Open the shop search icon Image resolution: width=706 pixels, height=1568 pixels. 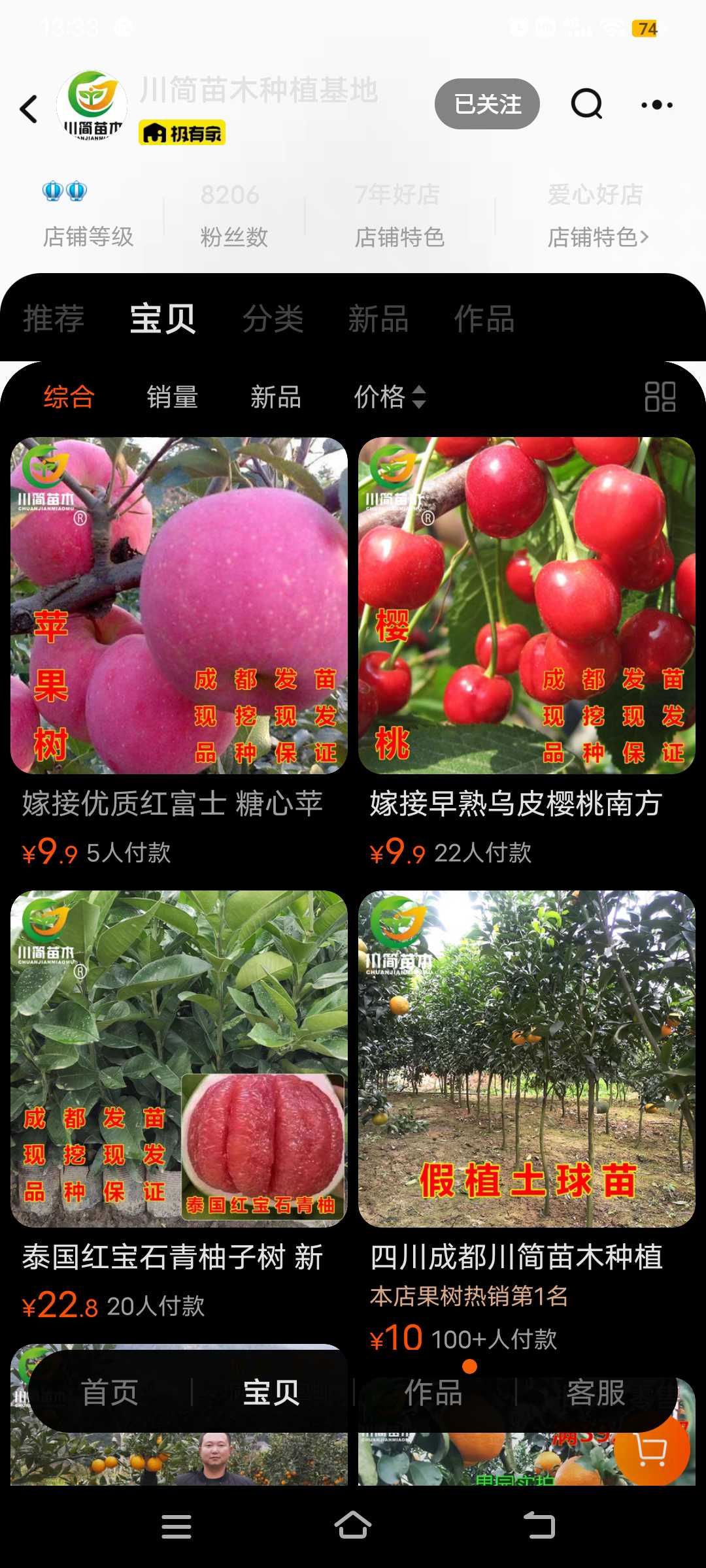pos(586,104)
